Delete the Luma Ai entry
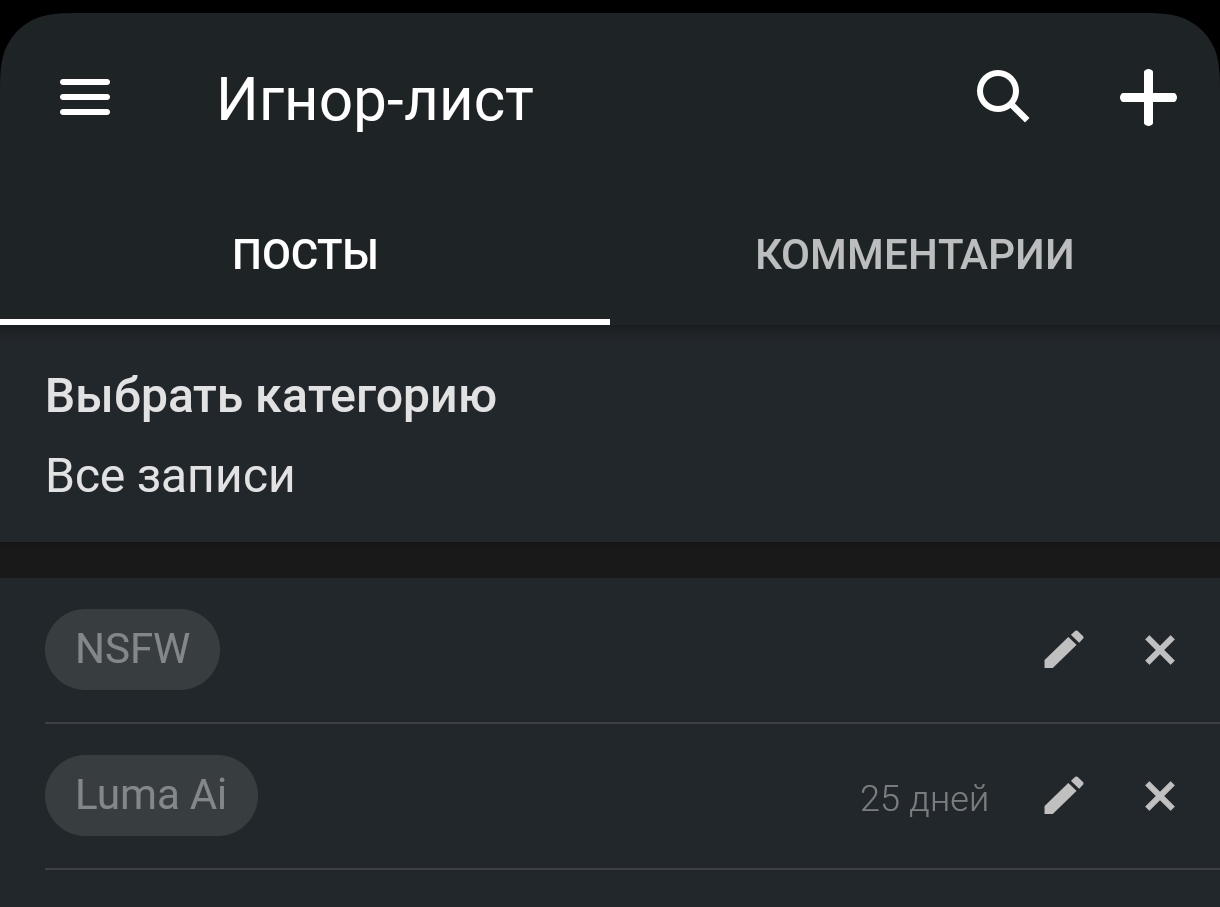Screen dimensions: 1220x907 [x=1160, y=797]
